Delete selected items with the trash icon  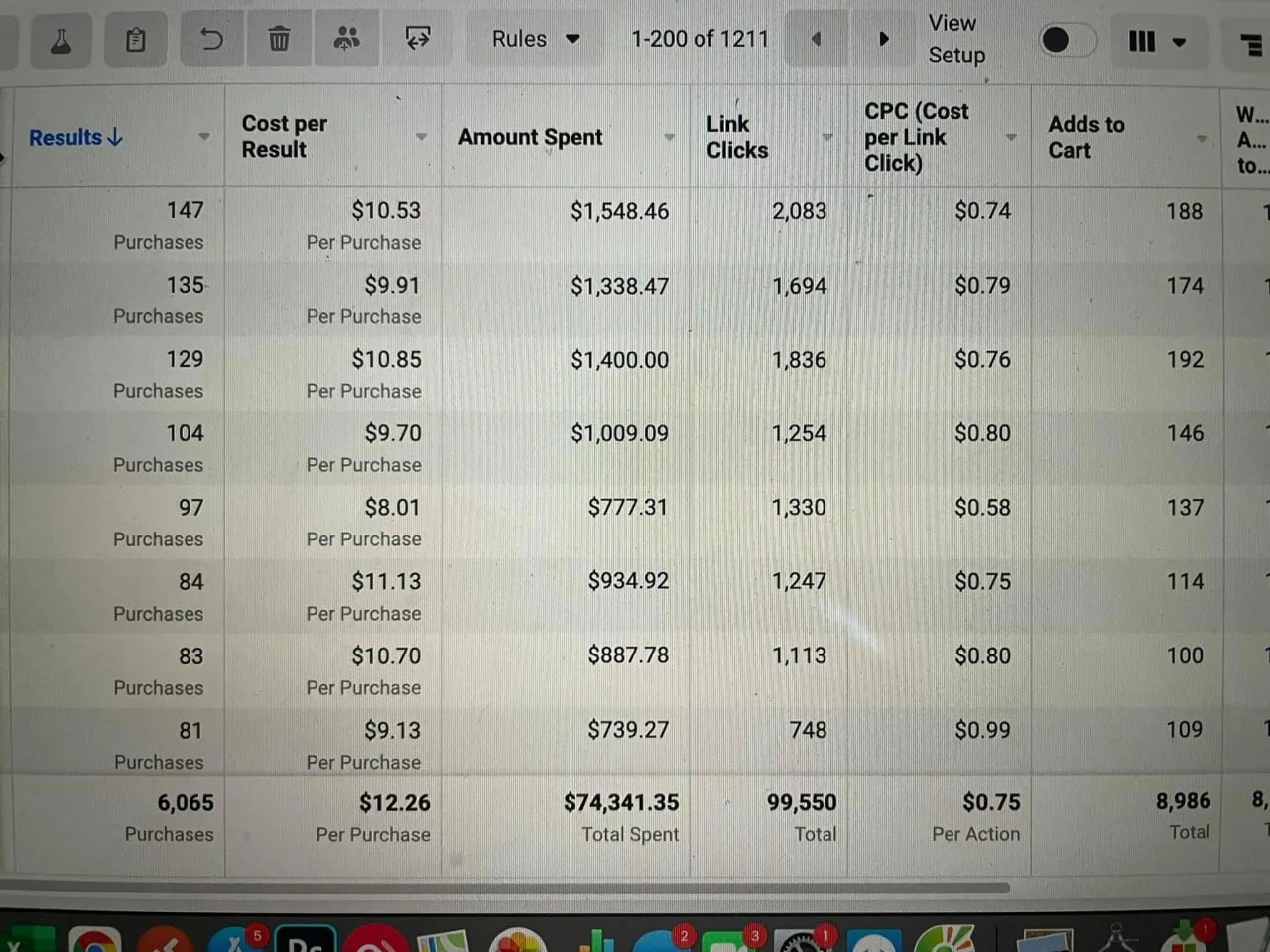[280, 40]
